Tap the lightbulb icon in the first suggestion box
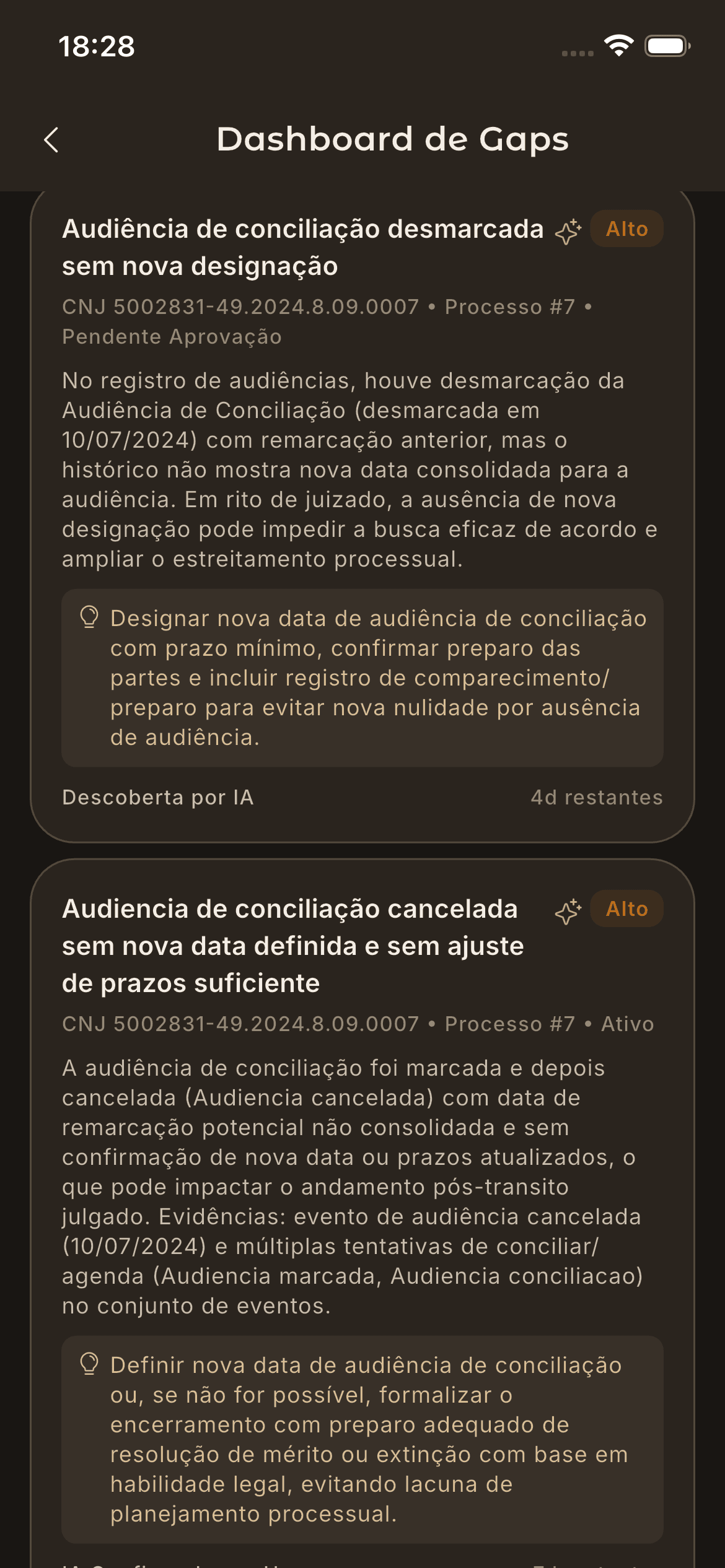 [x=89, y=617]
